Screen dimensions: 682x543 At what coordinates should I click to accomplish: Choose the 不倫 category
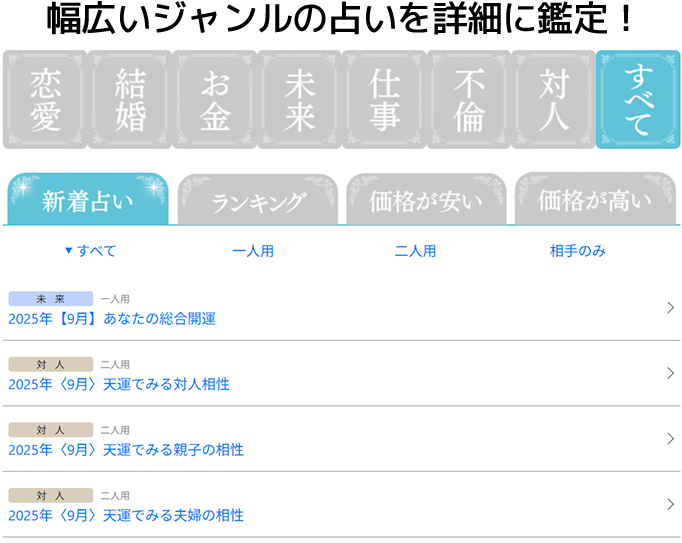[469, 100]
